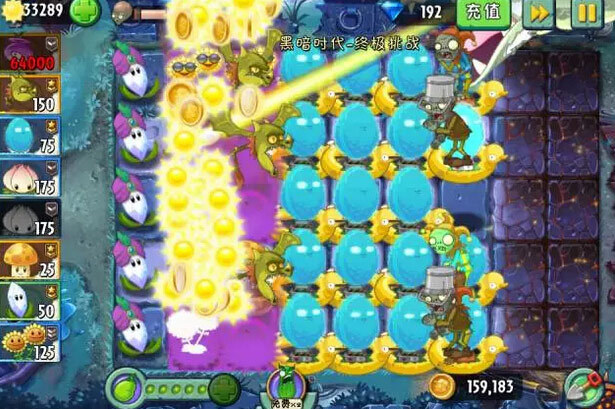Choose the Sun-shroom seed costing 25
The width and height of the screenshot is (615, 409).
click(x=31, y=263)
